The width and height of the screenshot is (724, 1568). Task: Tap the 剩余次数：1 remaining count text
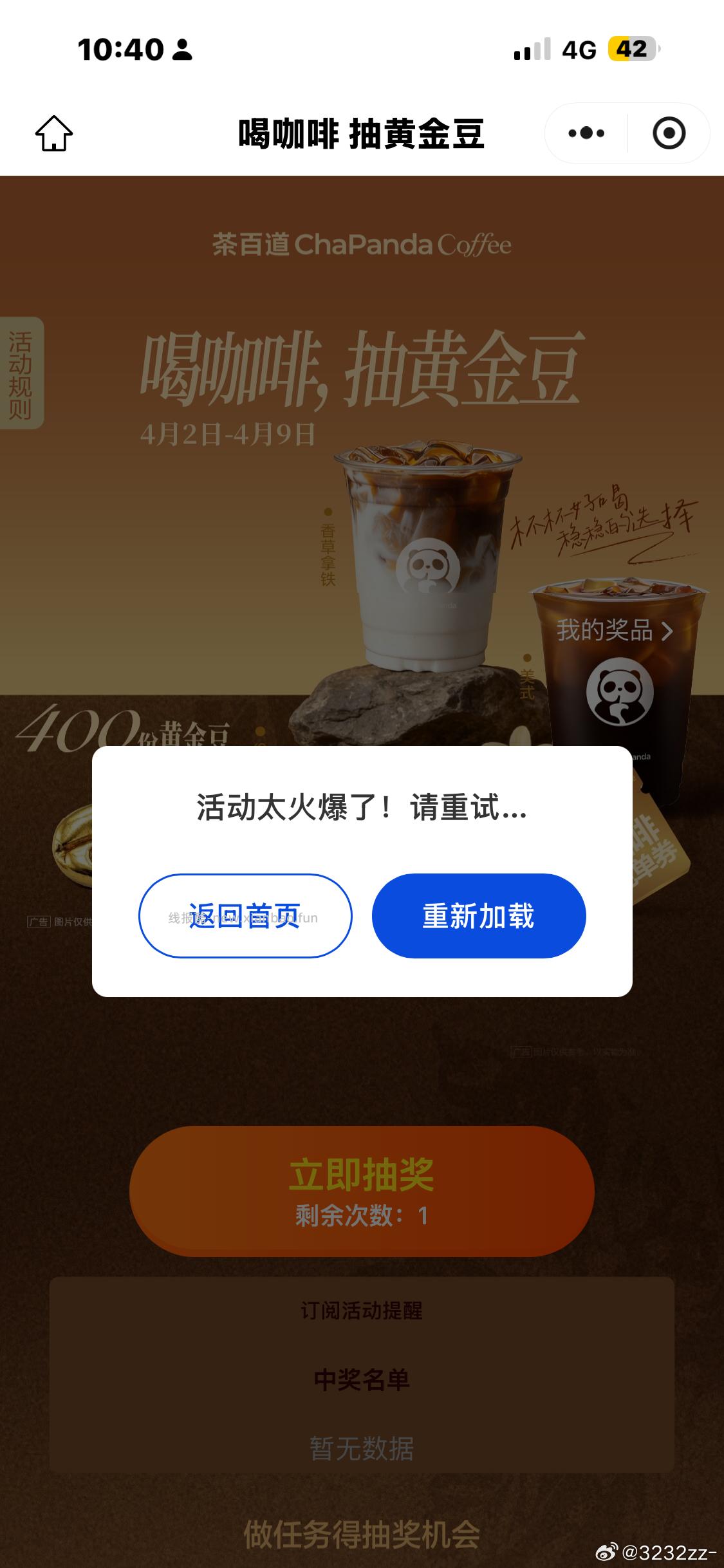click(x=362, y=1217)
